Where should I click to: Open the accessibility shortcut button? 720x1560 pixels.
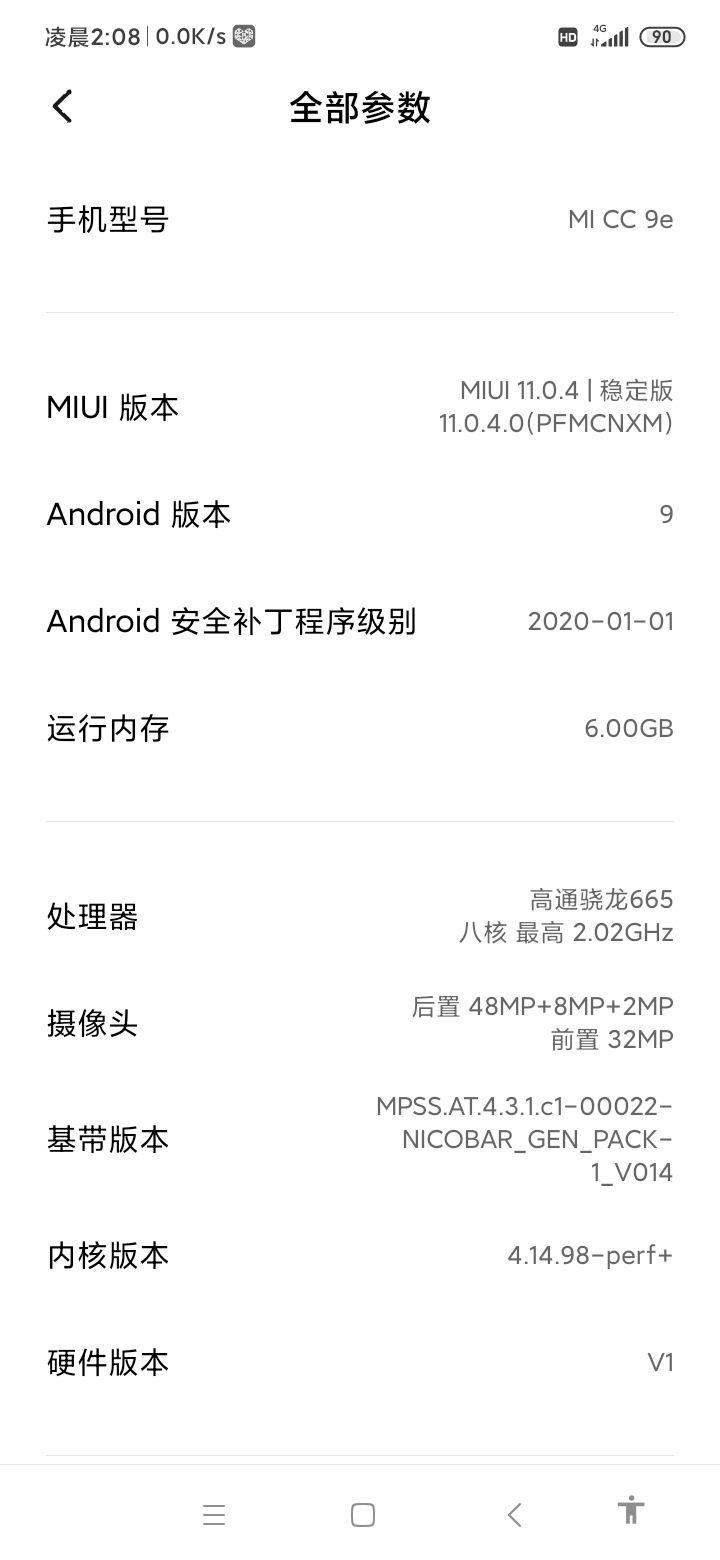click(x=631, y=1509)
